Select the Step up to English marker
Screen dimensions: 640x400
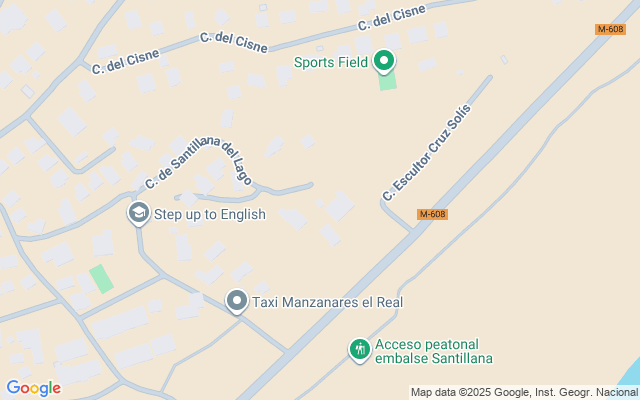pyautogui.click(x=139, y=213)
